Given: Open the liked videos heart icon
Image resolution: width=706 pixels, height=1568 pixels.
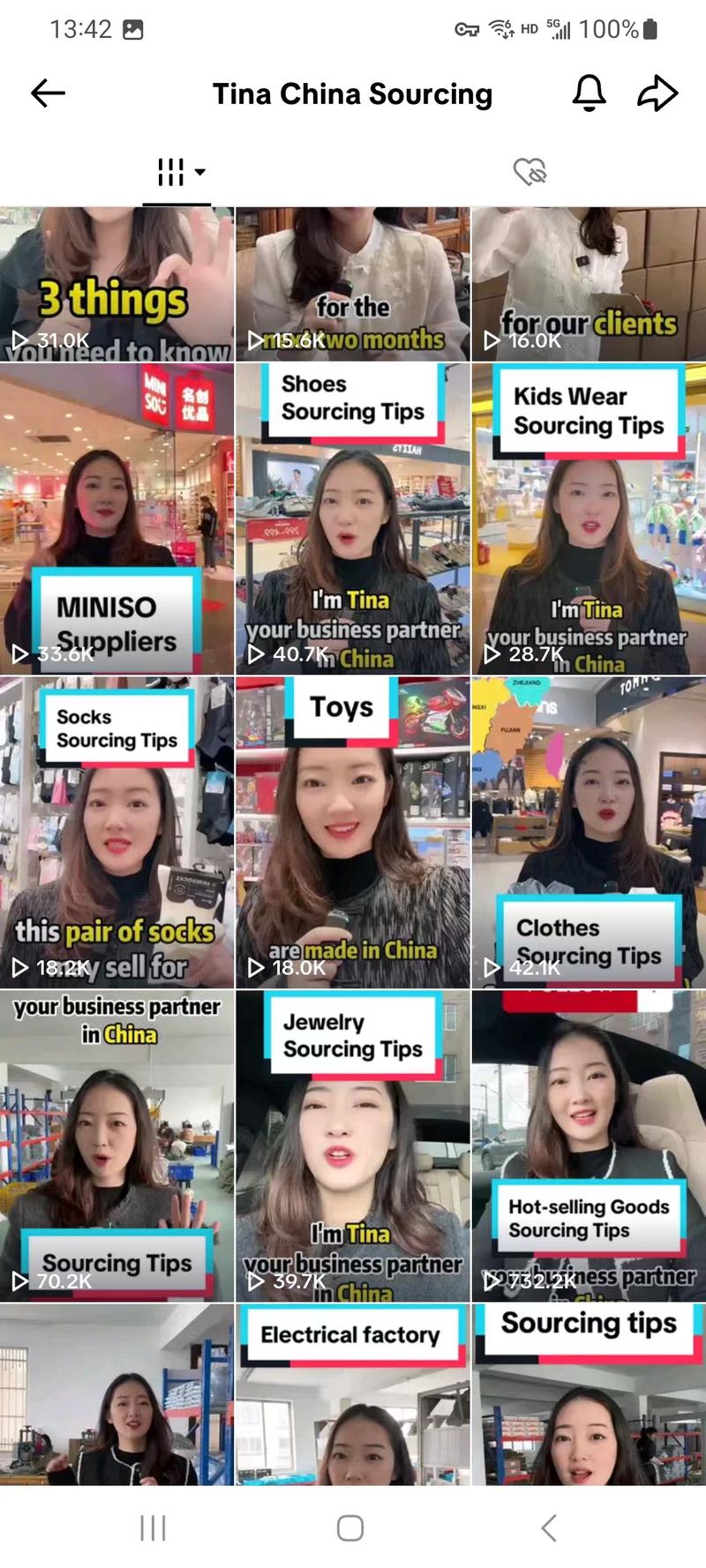Looking at the screenshot, I should [531, 169].
